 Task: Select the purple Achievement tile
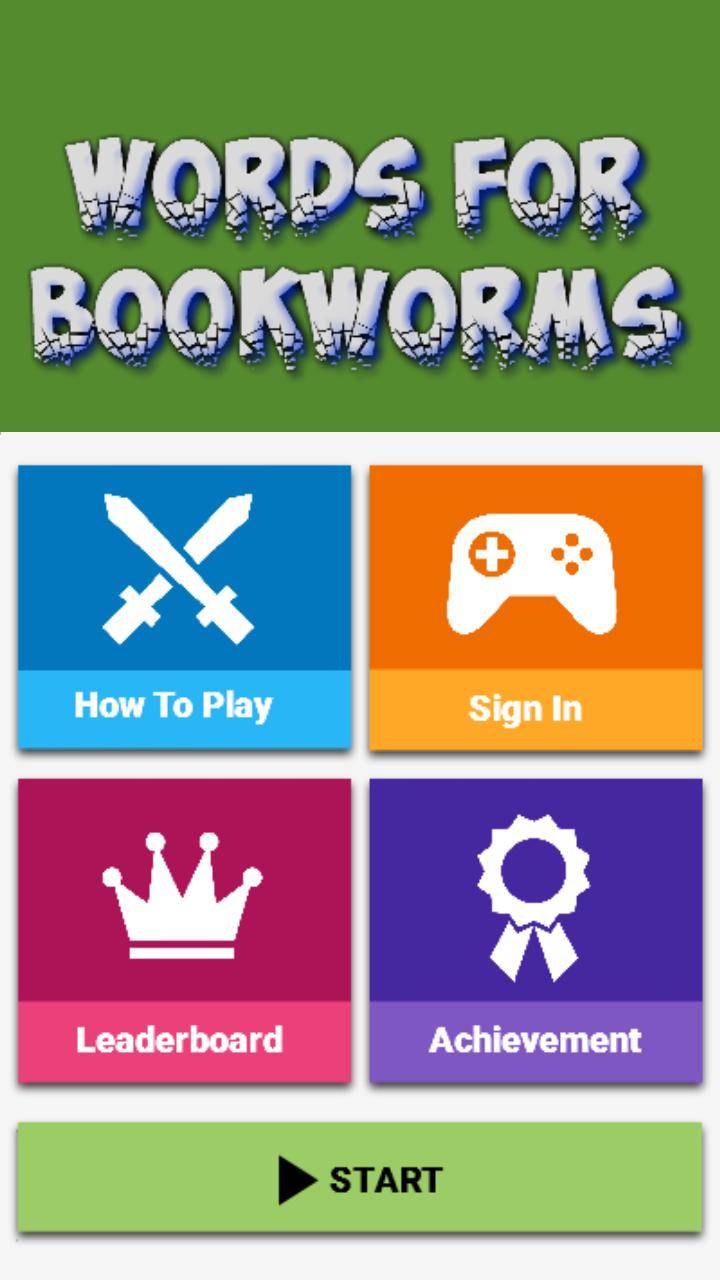[535, 930]
